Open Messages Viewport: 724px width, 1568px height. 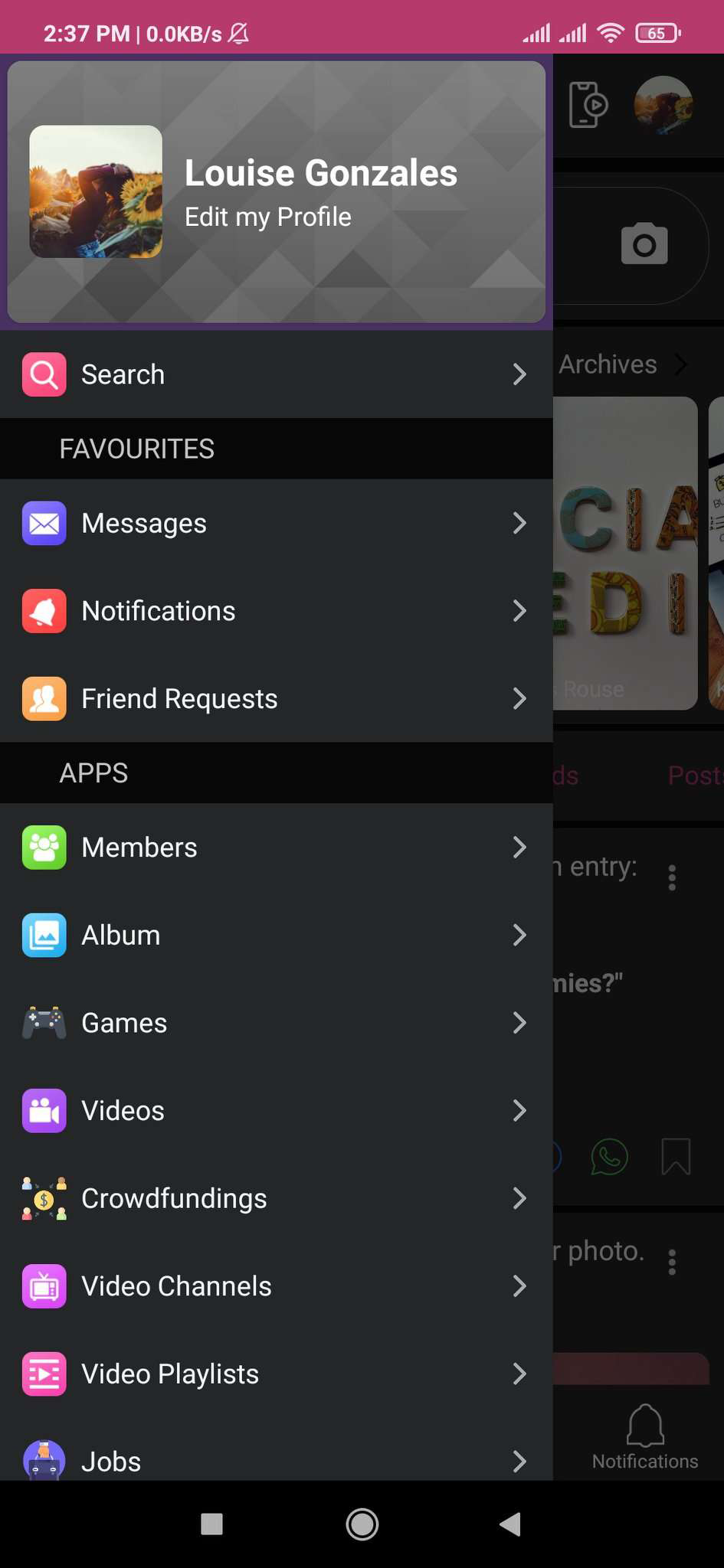point(276,524)
